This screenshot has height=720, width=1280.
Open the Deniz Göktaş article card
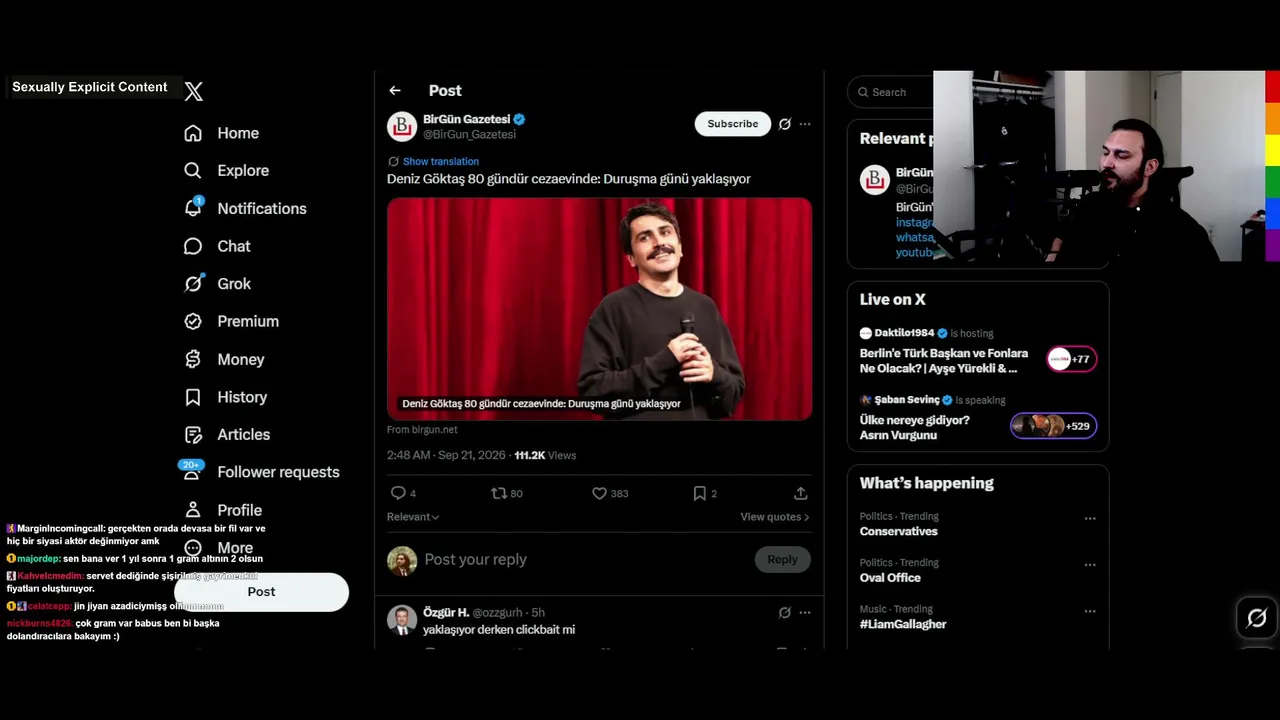coord(599,308)
